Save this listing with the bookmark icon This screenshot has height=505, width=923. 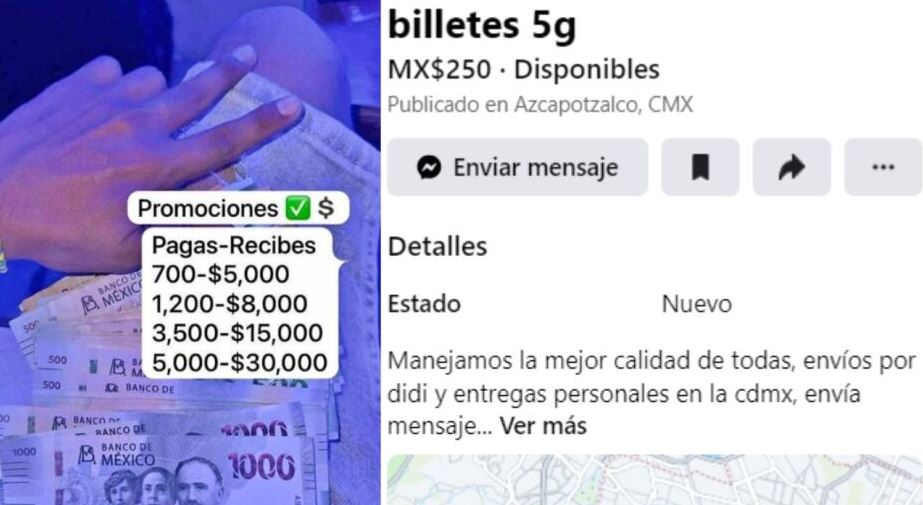click(x=700, y=167)
